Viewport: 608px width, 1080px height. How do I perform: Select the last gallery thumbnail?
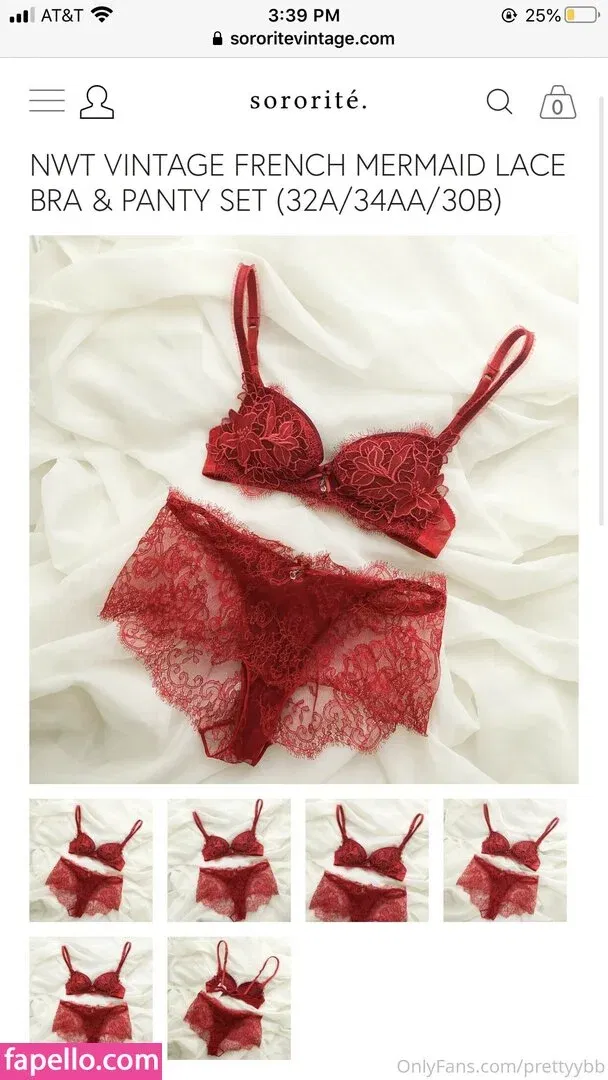229,996
